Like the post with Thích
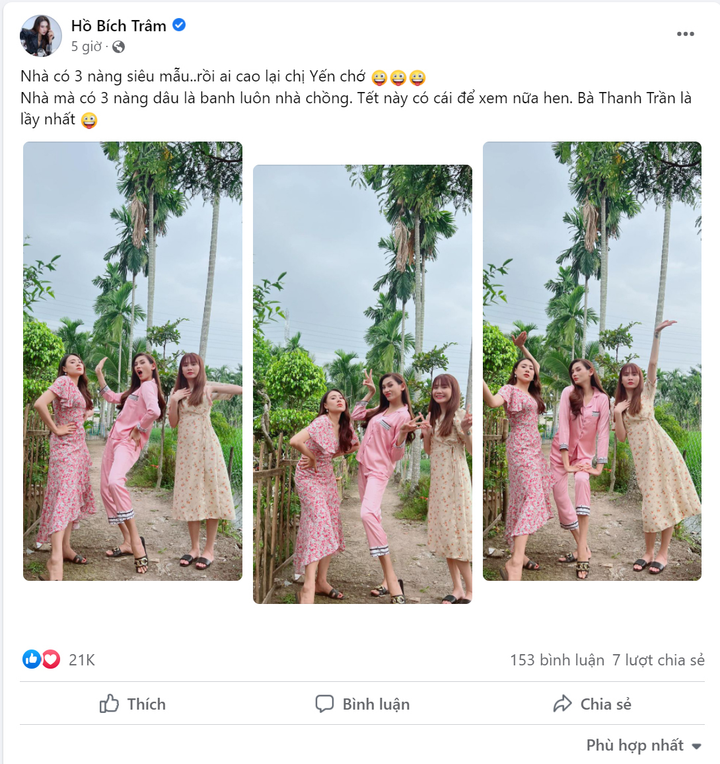Viewport: 720px width, 764px height. pos(132,704)
